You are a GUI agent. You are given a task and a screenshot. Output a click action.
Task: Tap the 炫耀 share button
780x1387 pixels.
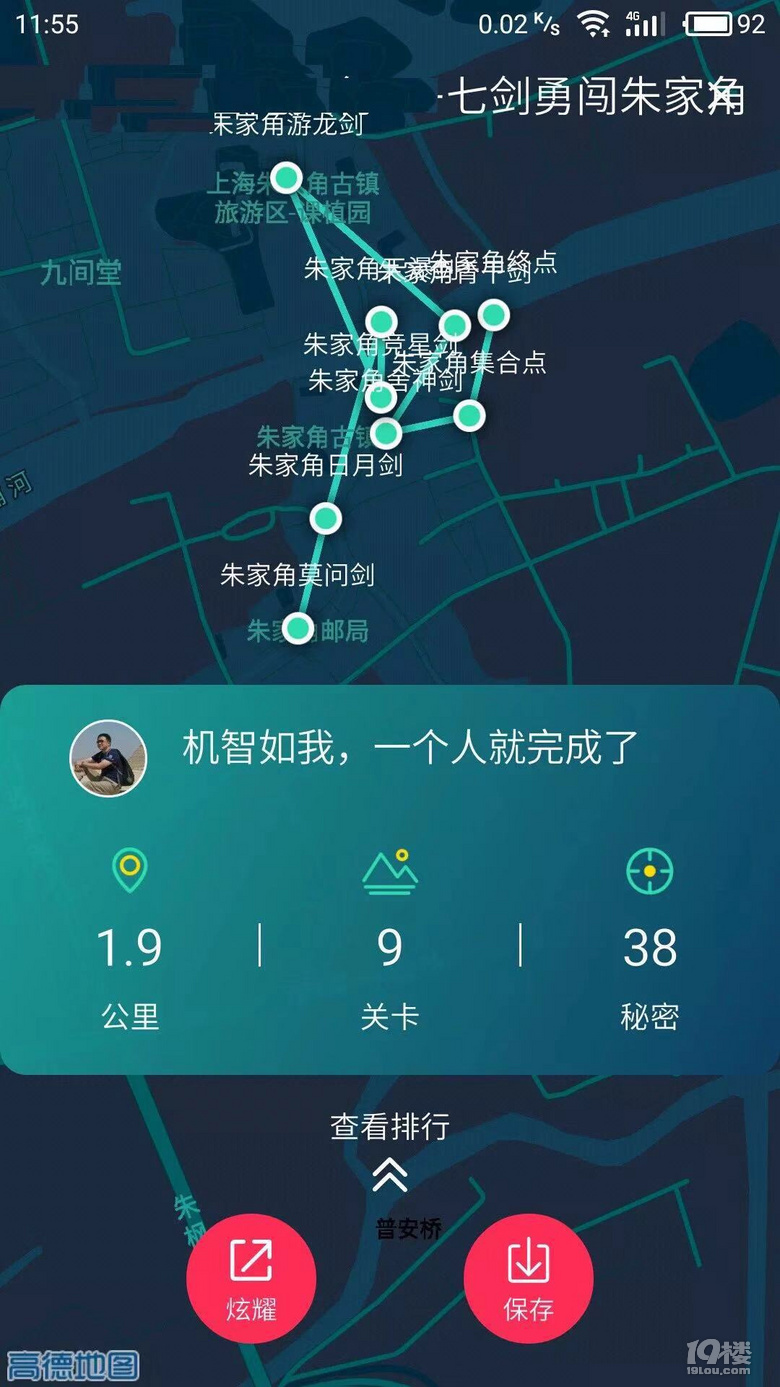click(x=251, y=1277)
